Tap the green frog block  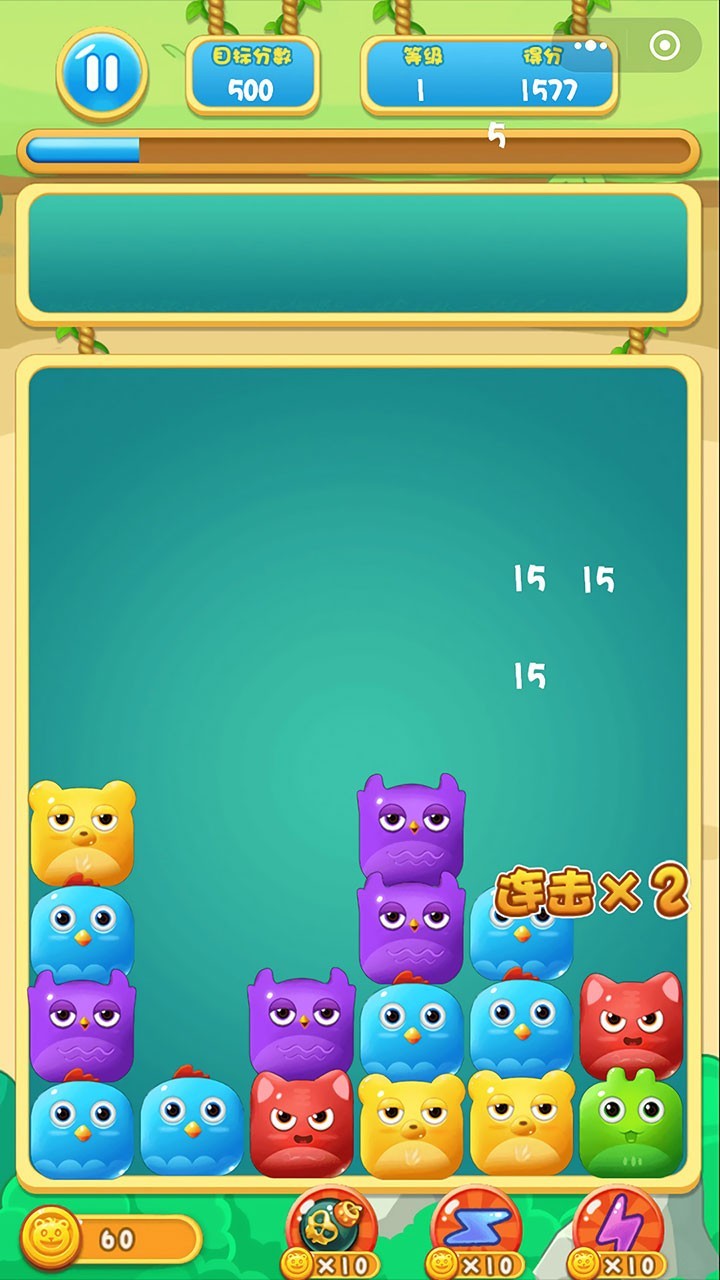point(631,1123)
